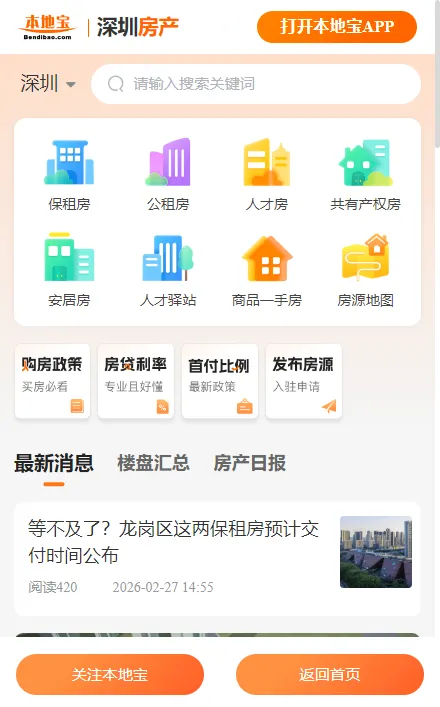Tap the 关注本地宝 button
Viewport: 440px width, 707px height.
pos(110,675)
